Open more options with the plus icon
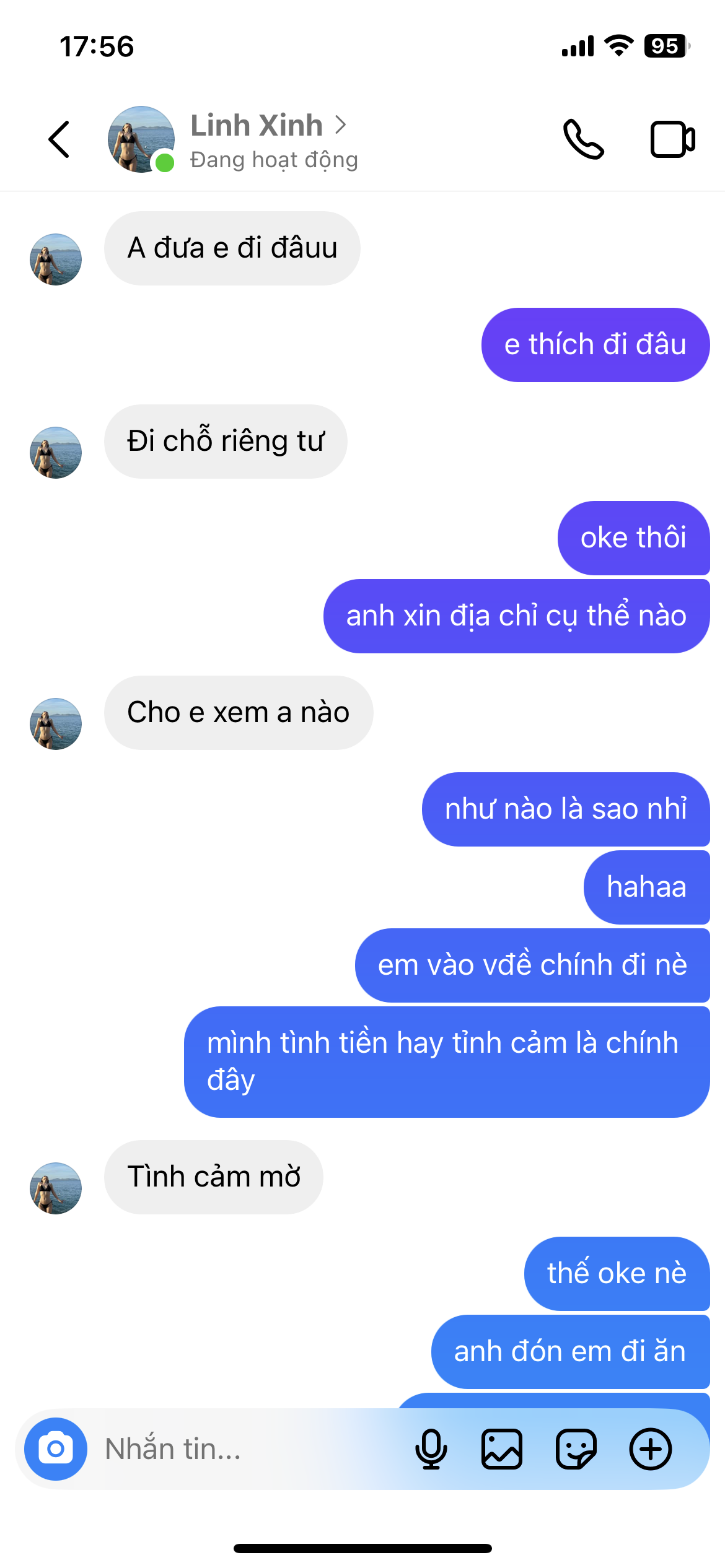The height and width of the screenshot is (1568, 725). pos(651,1449)
